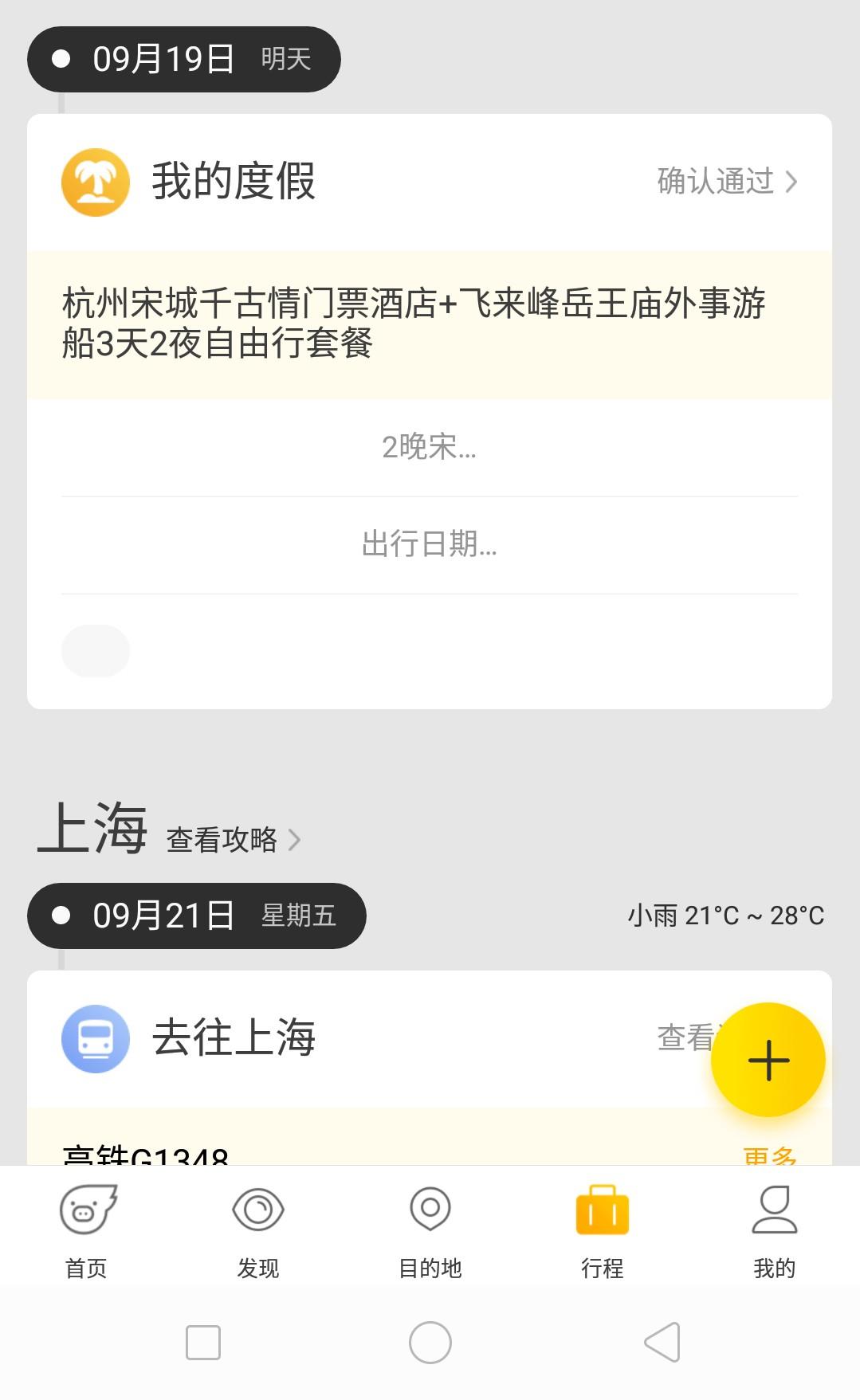Go to the system home screen
Image resolution: width=860 pixels, height=1400 pixels.
[430, 1343]
